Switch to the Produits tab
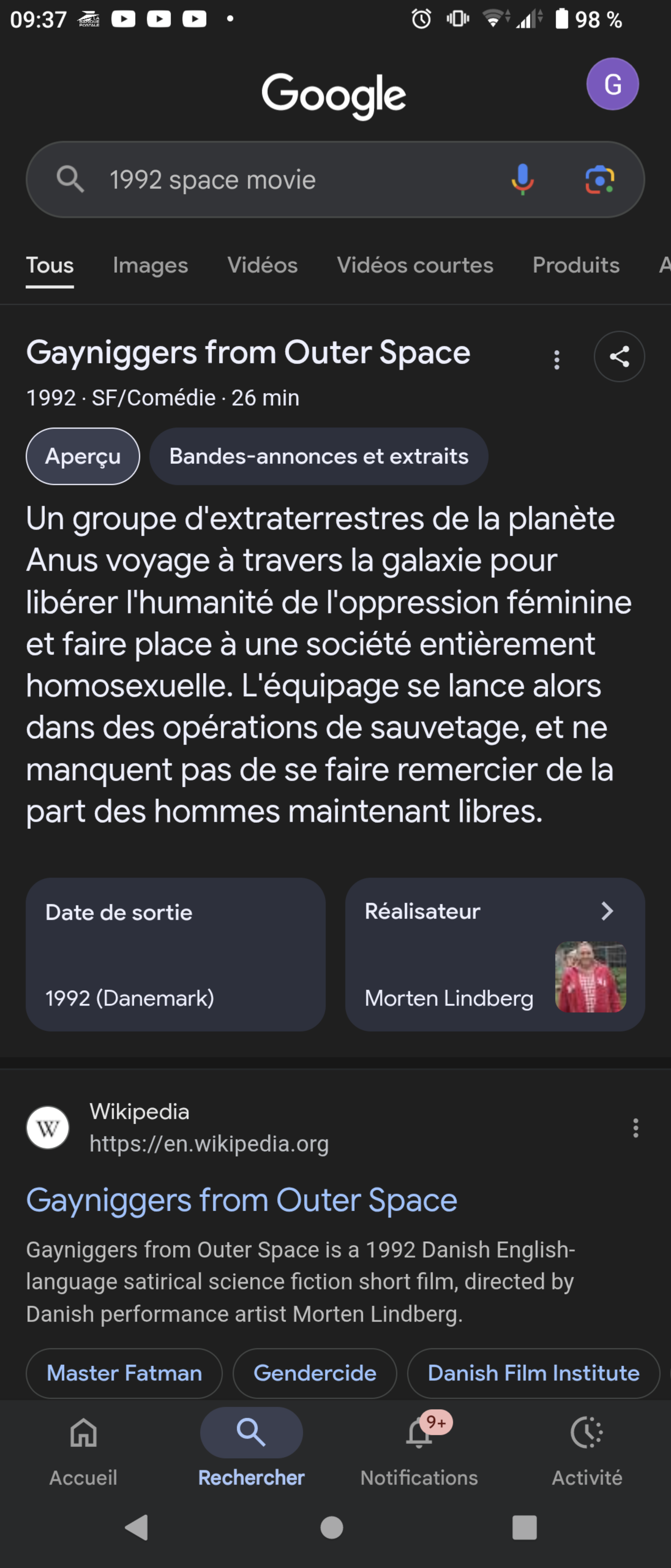 575,265
